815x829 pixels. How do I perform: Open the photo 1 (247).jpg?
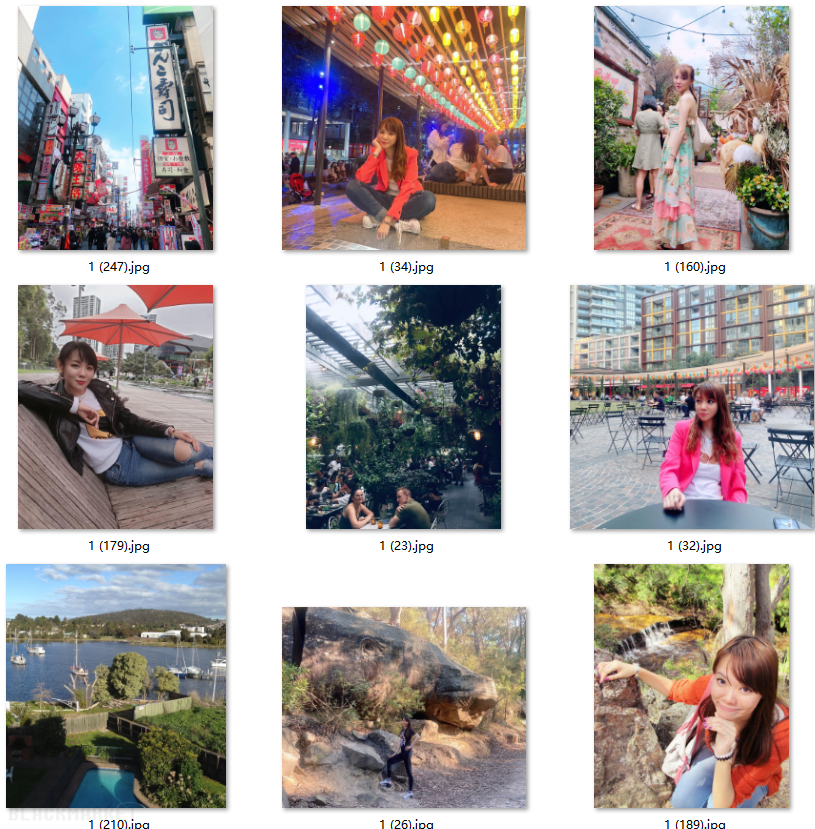(x=115, y=128)
